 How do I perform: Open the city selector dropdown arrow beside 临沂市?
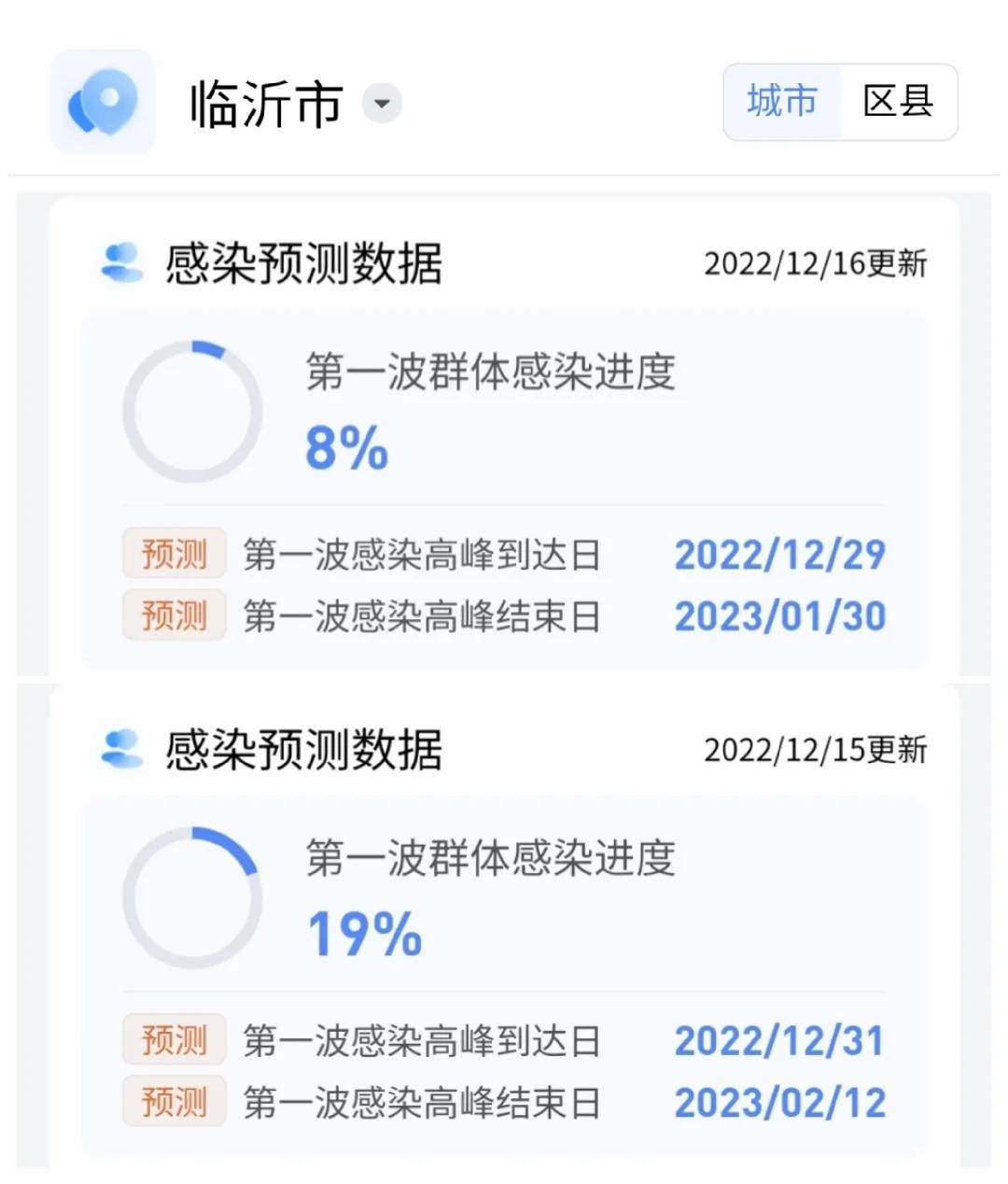pyautogui.click(x=382, y=105)
